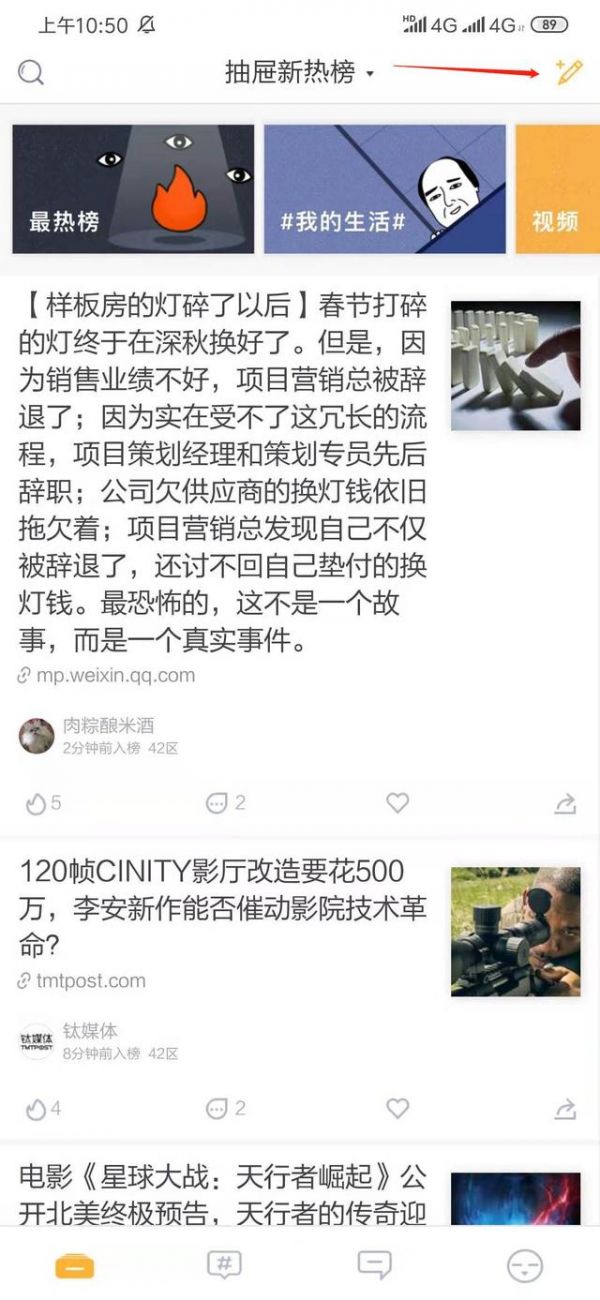Favorite the 样板房的灯碎了以后 post
The image size is (600, 1300).
point(398,803)
